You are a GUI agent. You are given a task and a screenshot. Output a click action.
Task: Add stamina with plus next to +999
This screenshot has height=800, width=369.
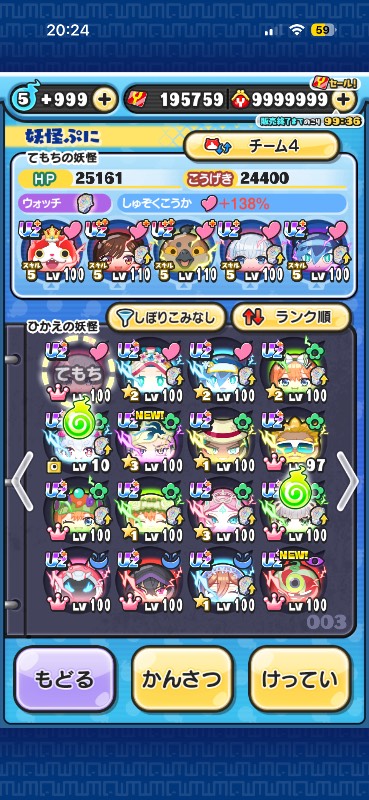(104, 100)
